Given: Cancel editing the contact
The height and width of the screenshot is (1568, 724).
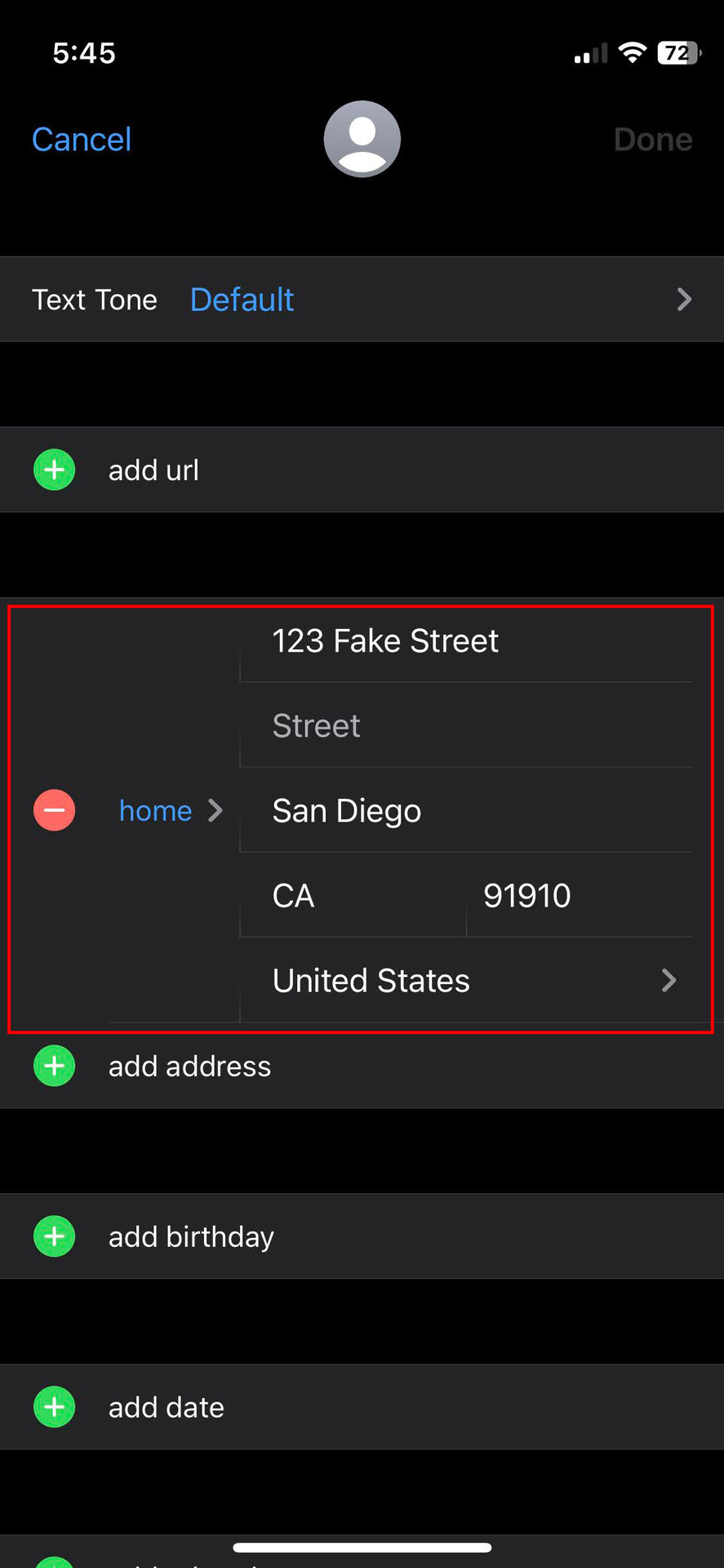Looking at the screenshot, I should [82, 140].
